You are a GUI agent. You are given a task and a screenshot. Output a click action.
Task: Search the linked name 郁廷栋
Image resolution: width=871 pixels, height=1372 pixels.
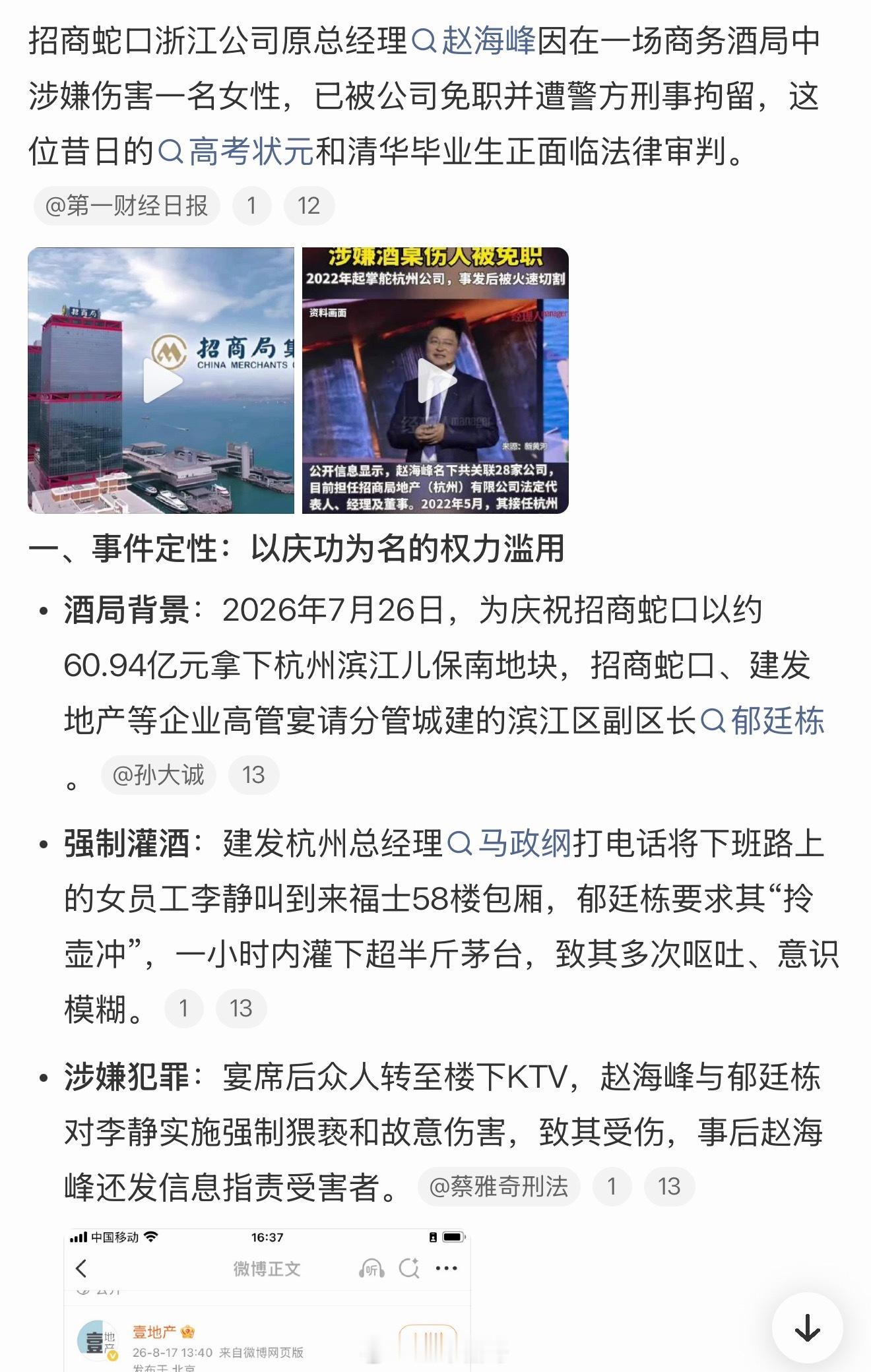[x=762, y=721]
